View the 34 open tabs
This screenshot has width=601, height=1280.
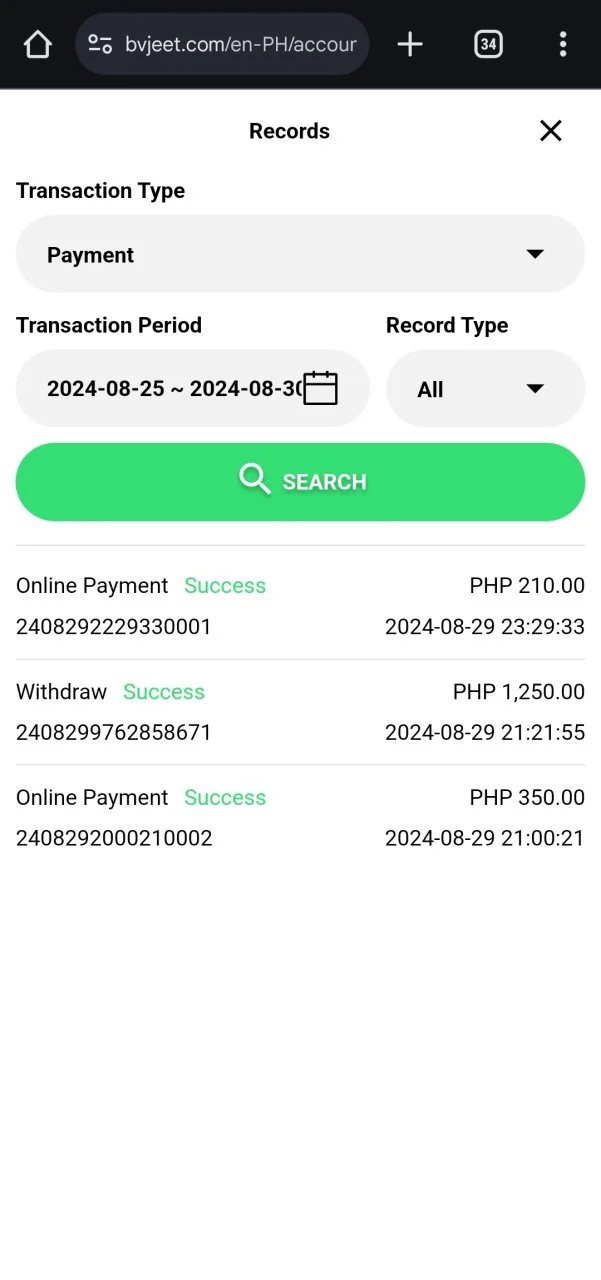(488, 44)
